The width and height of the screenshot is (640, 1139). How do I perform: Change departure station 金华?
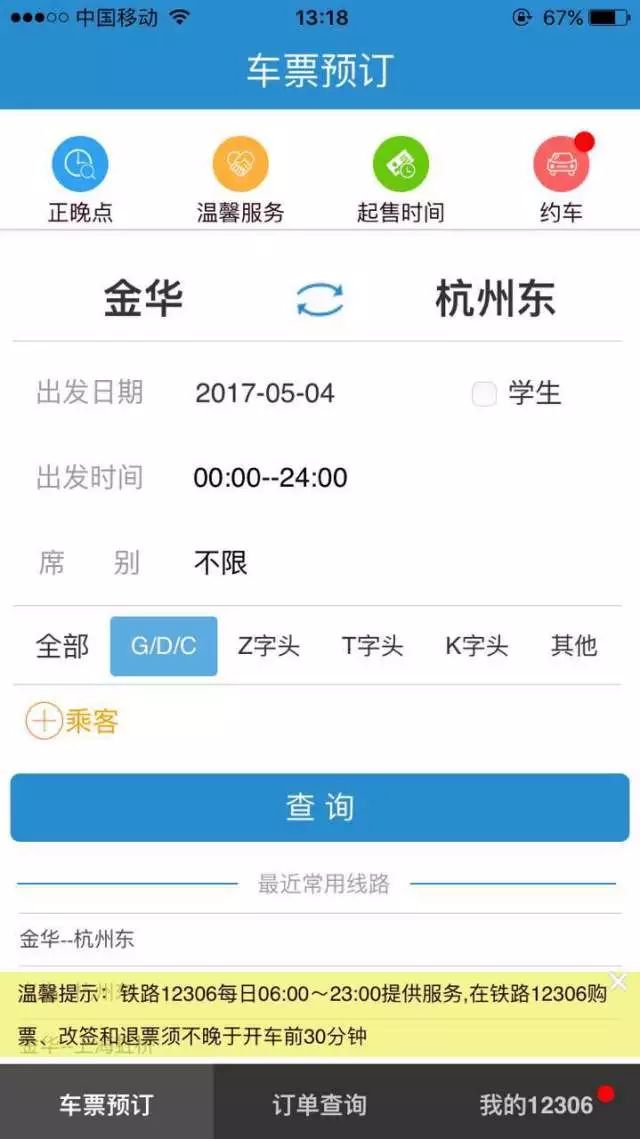[x=144, y=299]
